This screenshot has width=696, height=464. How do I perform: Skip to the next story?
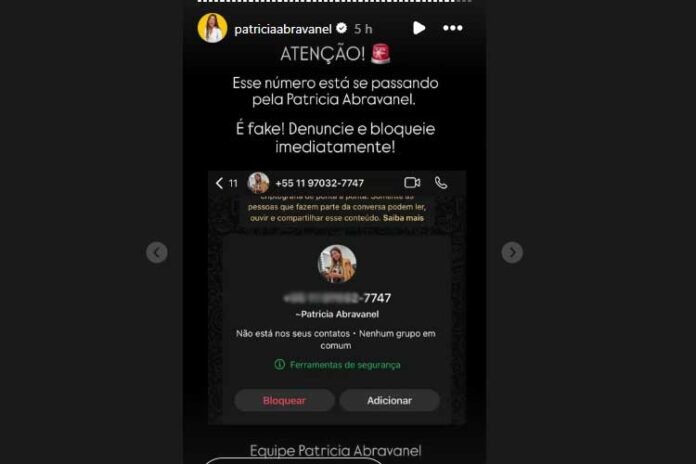[512, 252]
